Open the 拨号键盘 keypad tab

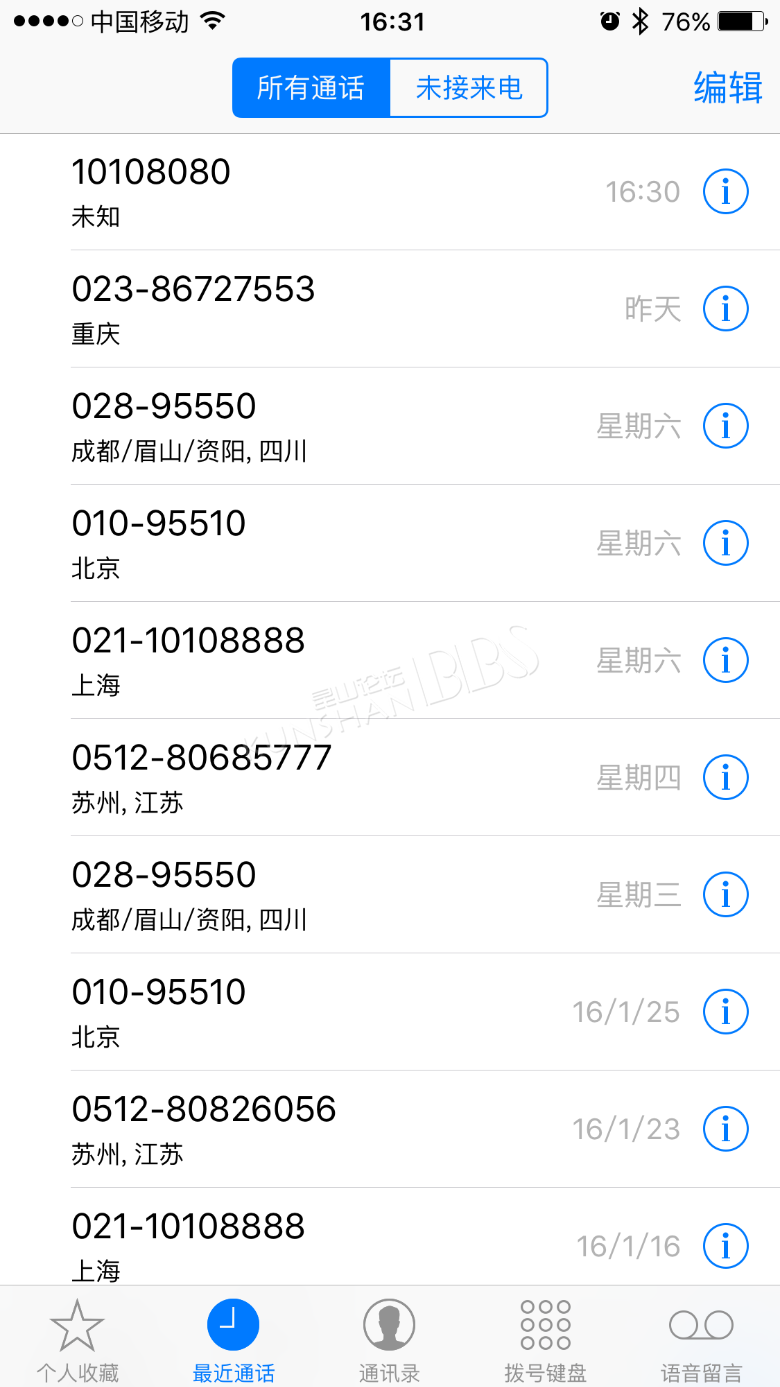(x=546, y=1338)
